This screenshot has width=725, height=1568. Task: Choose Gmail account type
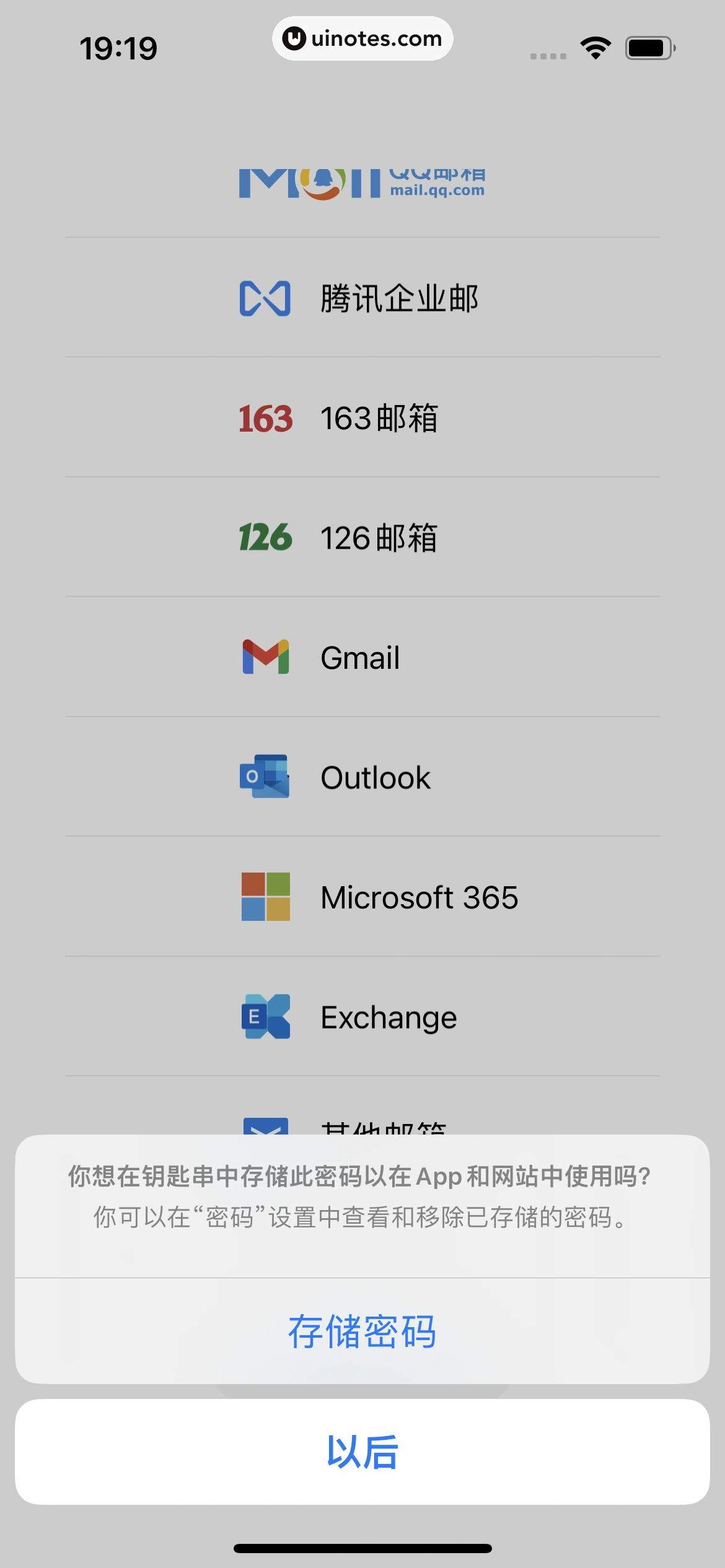tap(362, 657)
